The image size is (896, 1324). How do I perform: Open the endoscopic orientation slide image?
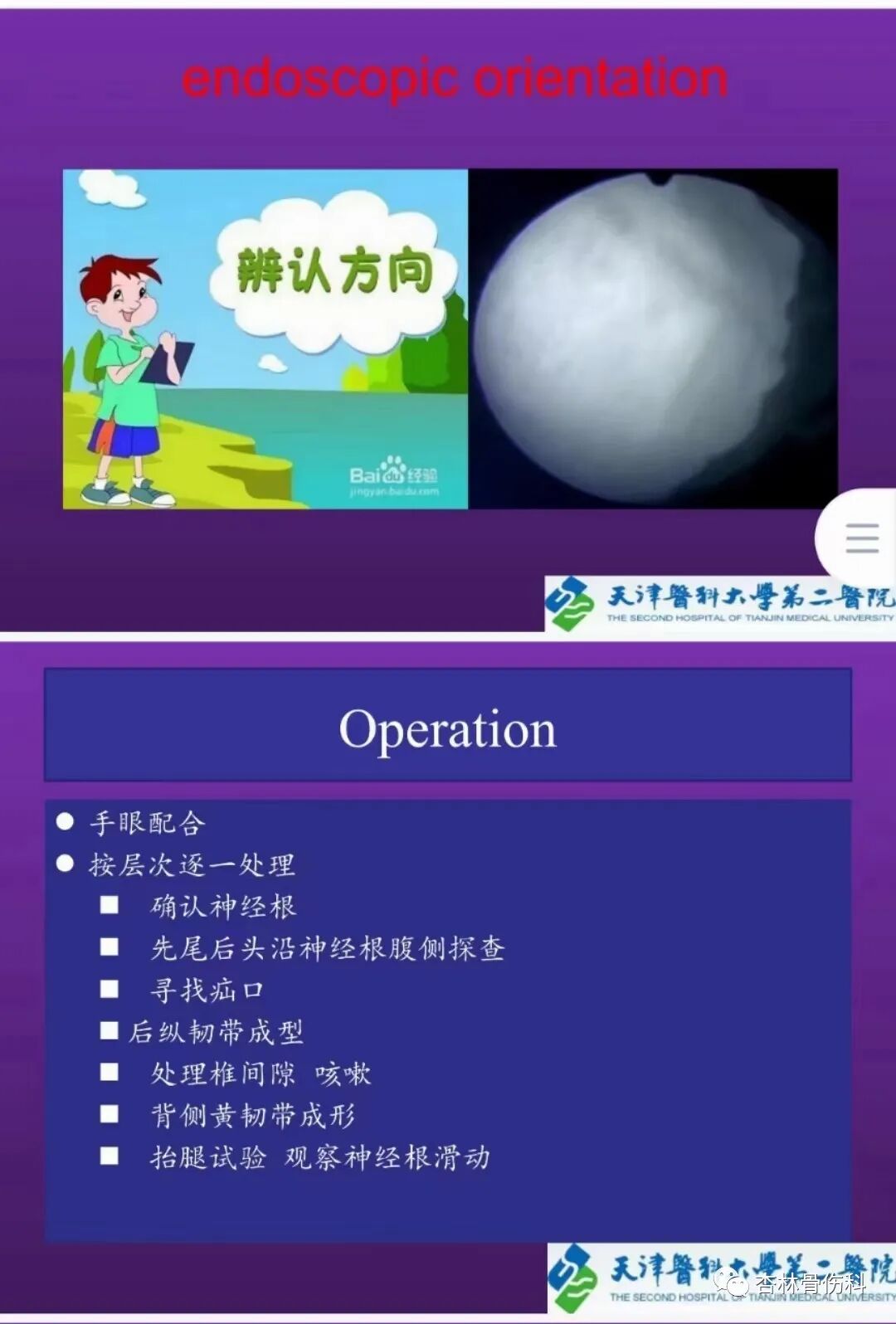[448, 320]
